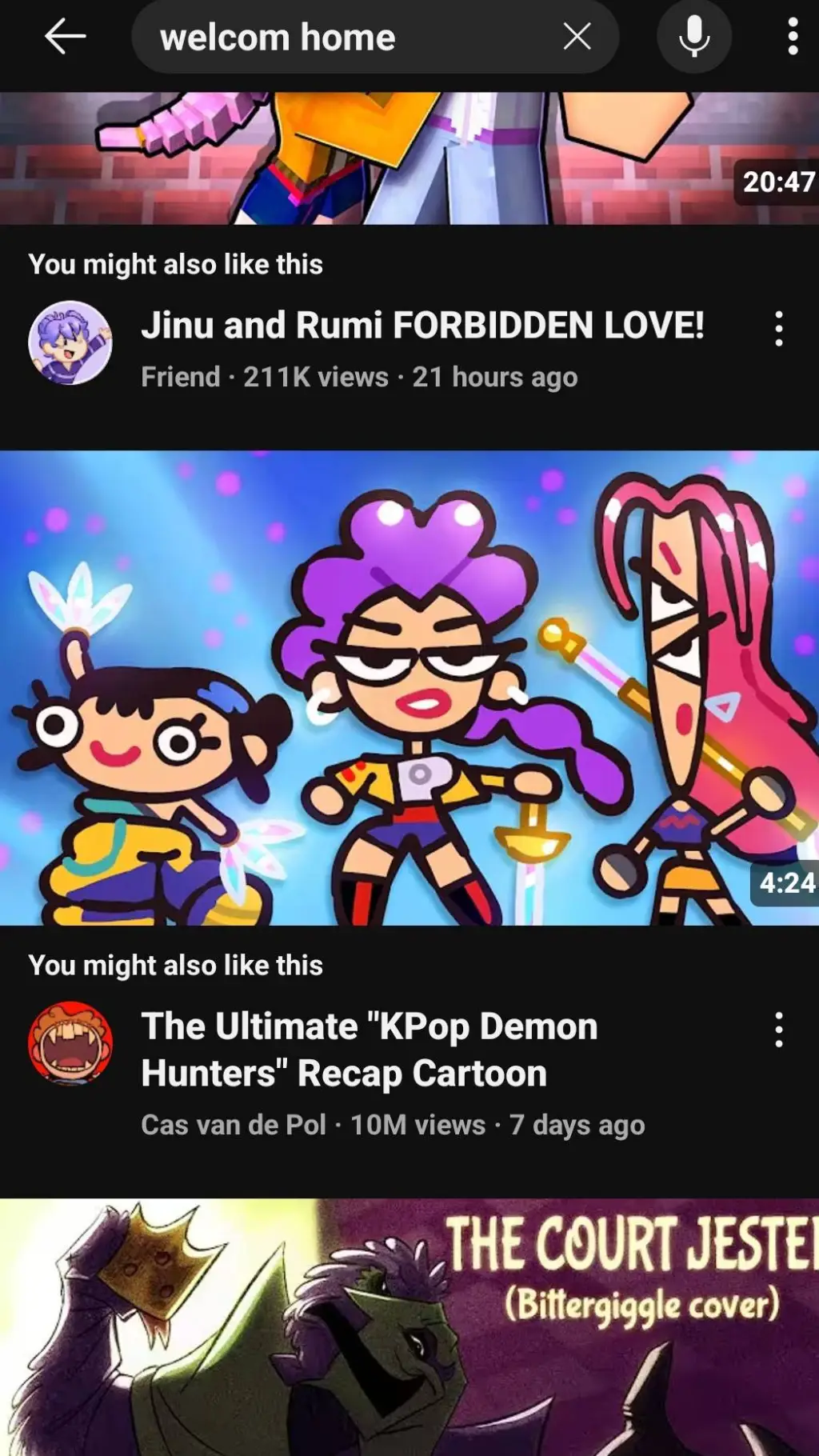This screenshot has width=819, height=1456.
Task: Open the top-right overflow menu
Action: pyautogui.click(x=792, y=37)
